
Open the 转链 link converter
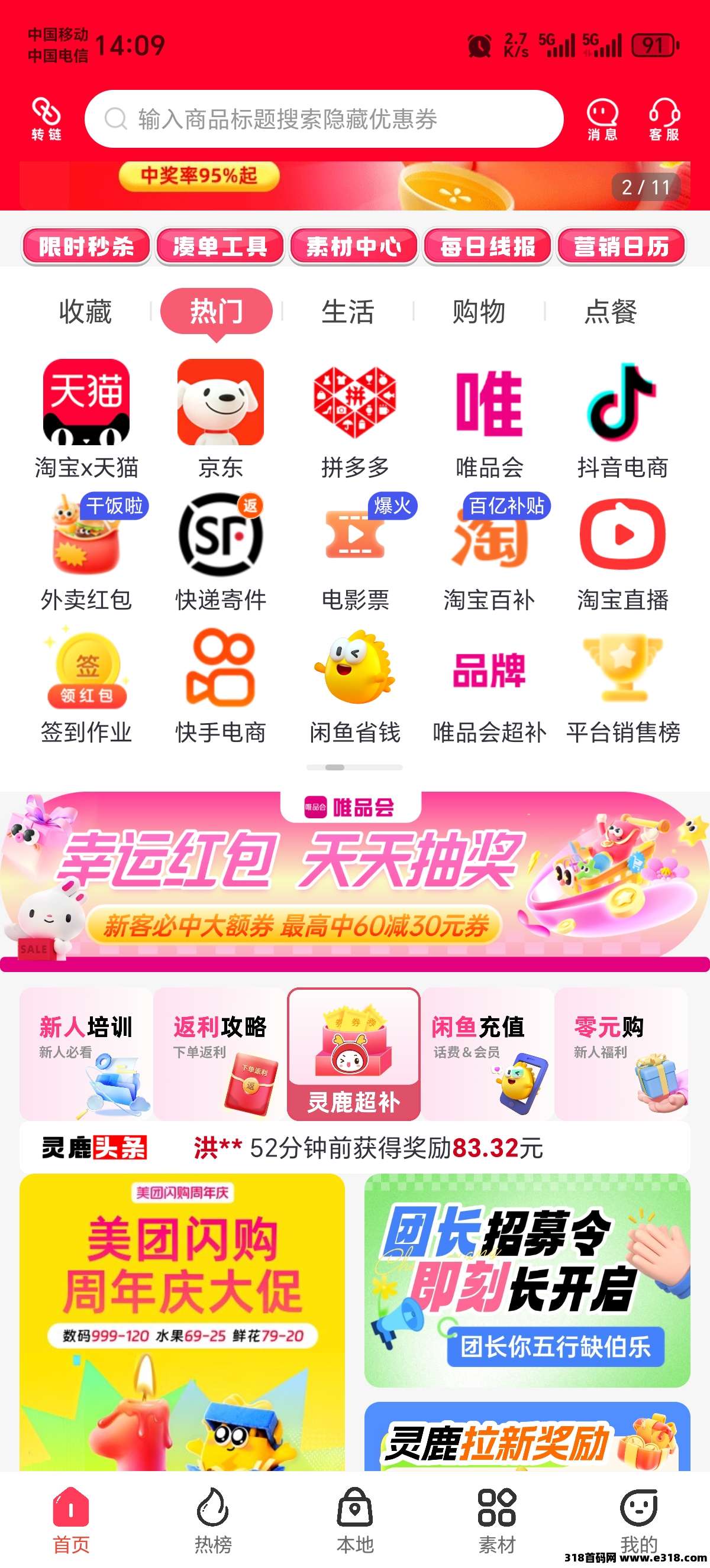coord(46,119)
